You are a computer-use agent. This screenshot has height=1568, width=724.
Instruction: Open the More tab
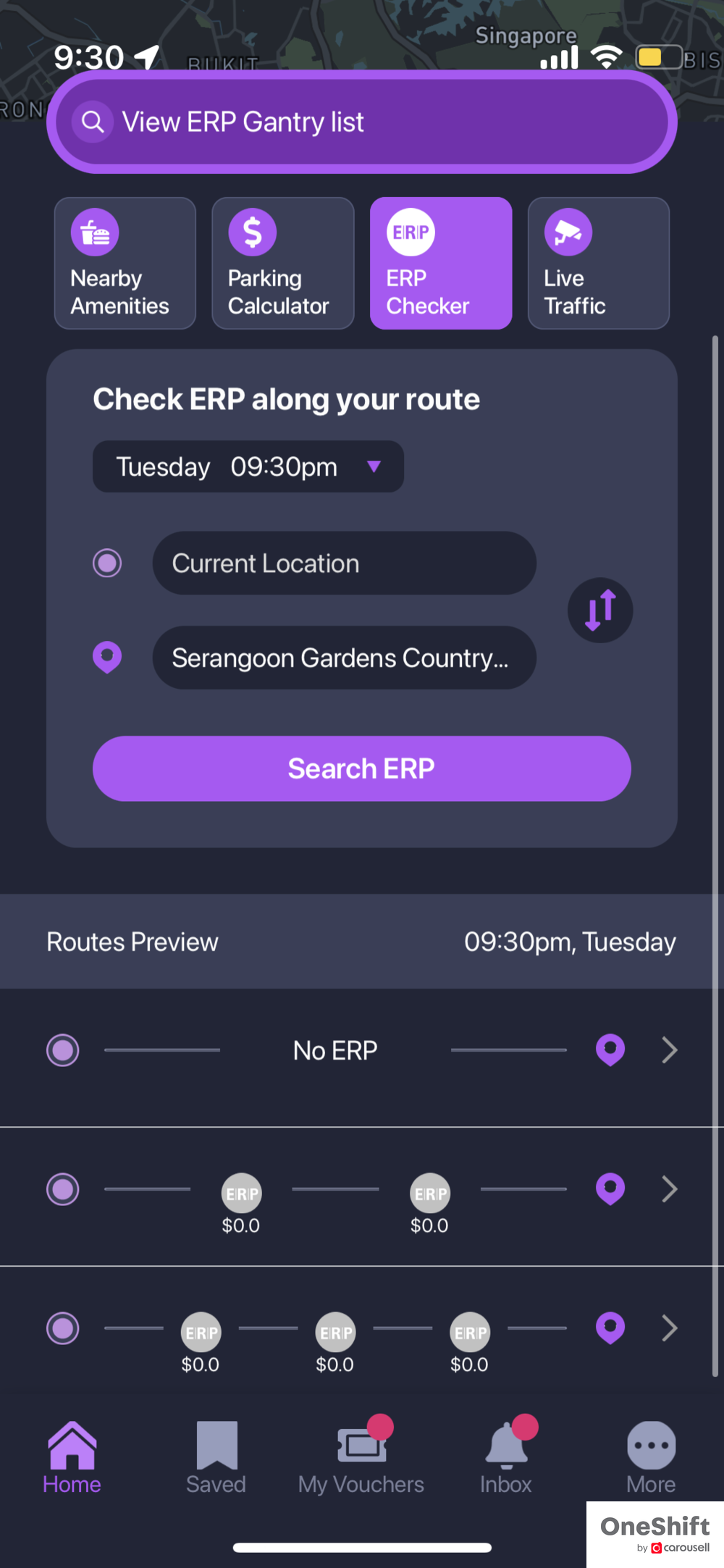[651, 1457]
